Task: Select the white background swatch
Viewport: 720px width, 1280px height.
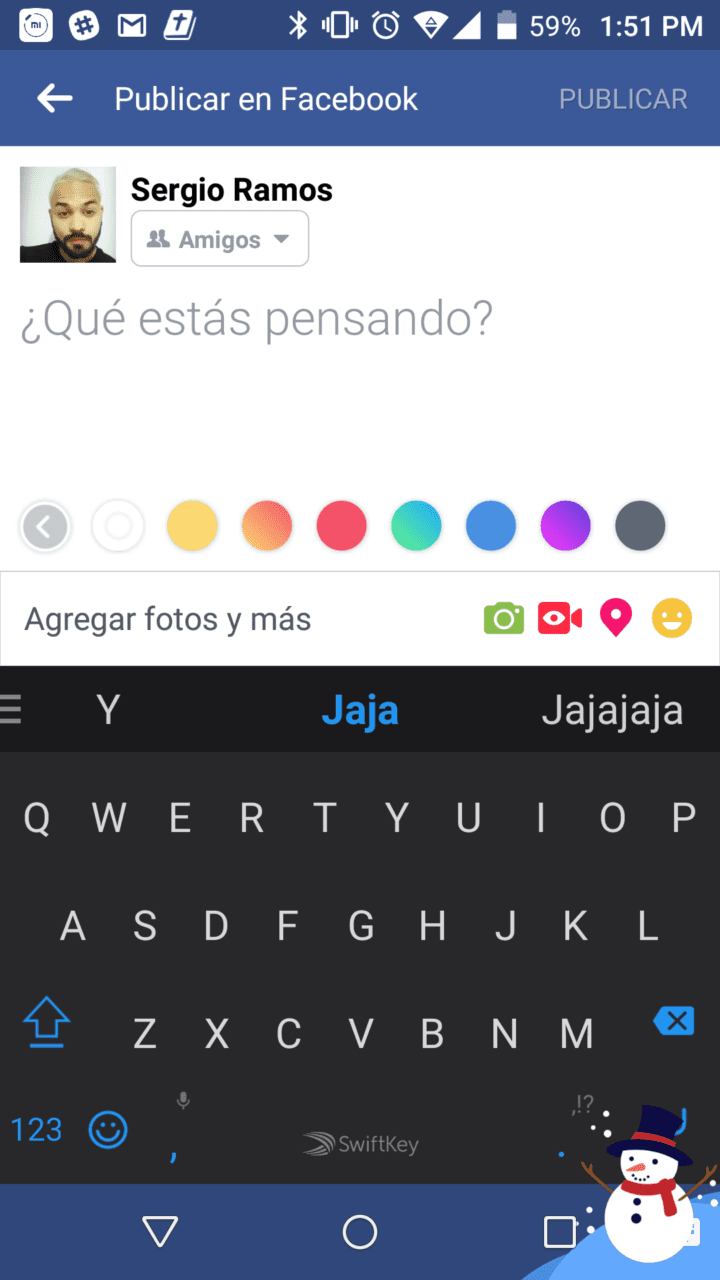Action: pyautogui.click(x=118, y=526)
